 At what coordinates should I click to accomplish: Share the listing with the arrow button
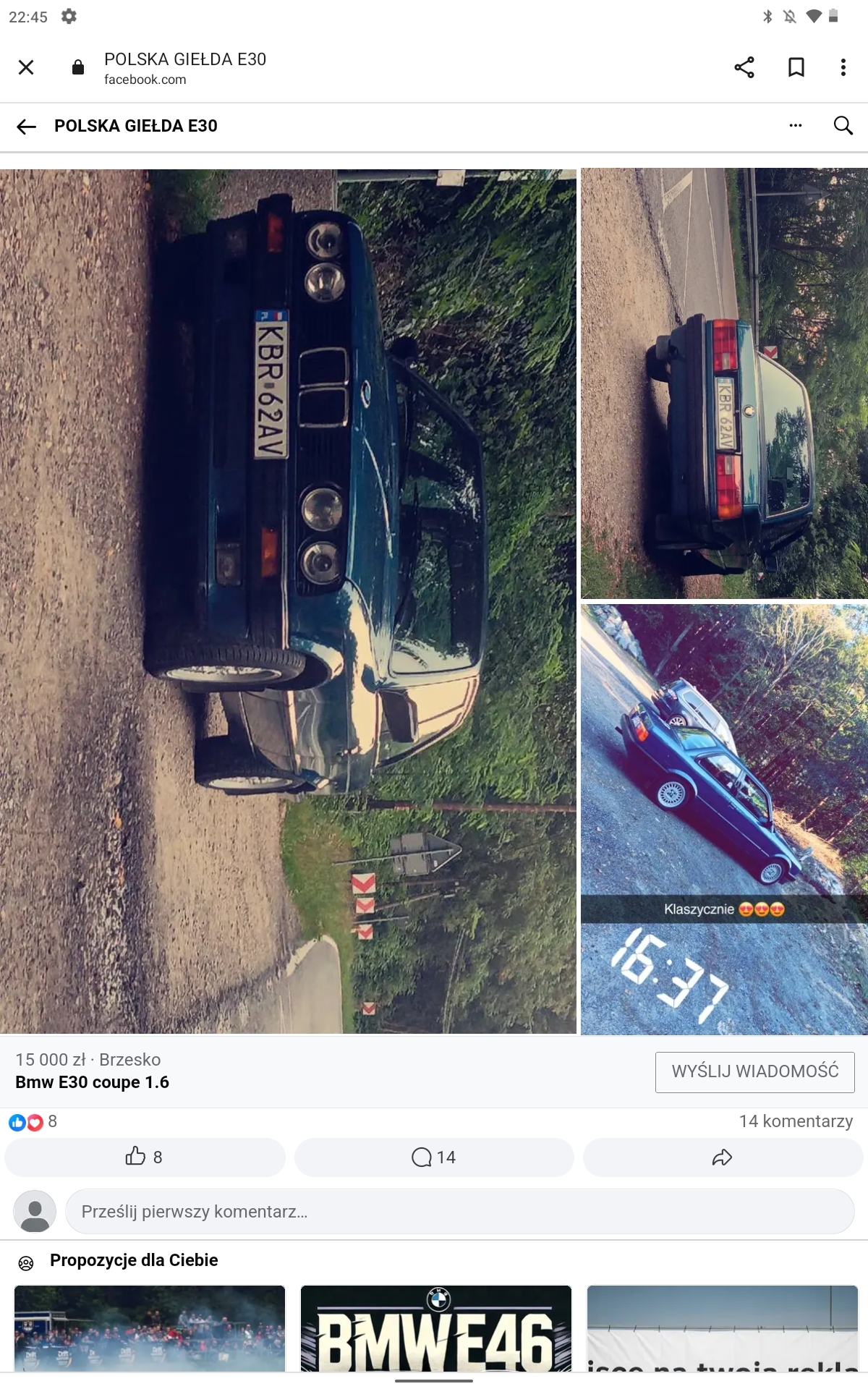point(722,1157)
